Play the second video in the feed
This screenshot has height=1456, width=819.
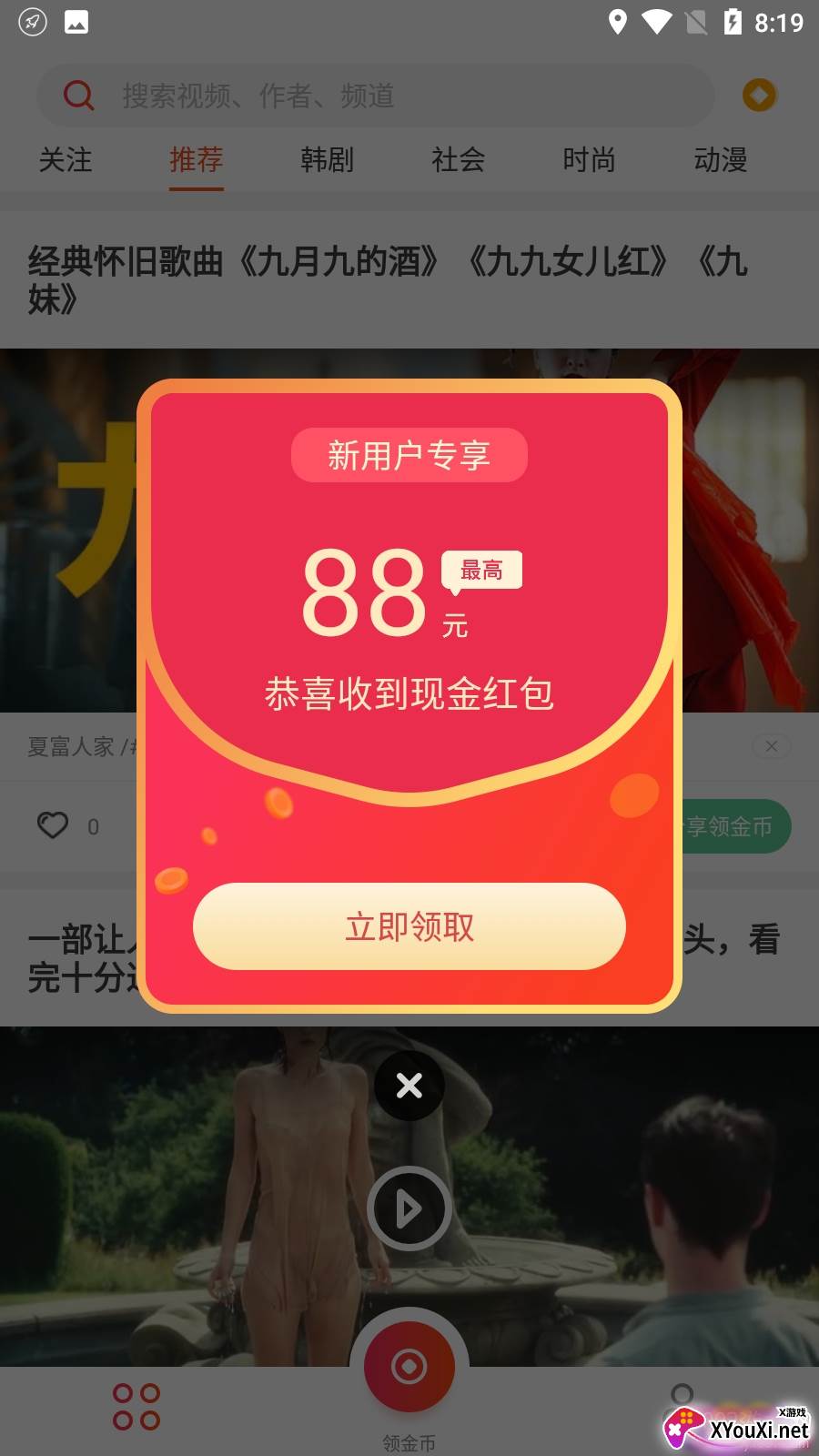(x=409, y=1208)
